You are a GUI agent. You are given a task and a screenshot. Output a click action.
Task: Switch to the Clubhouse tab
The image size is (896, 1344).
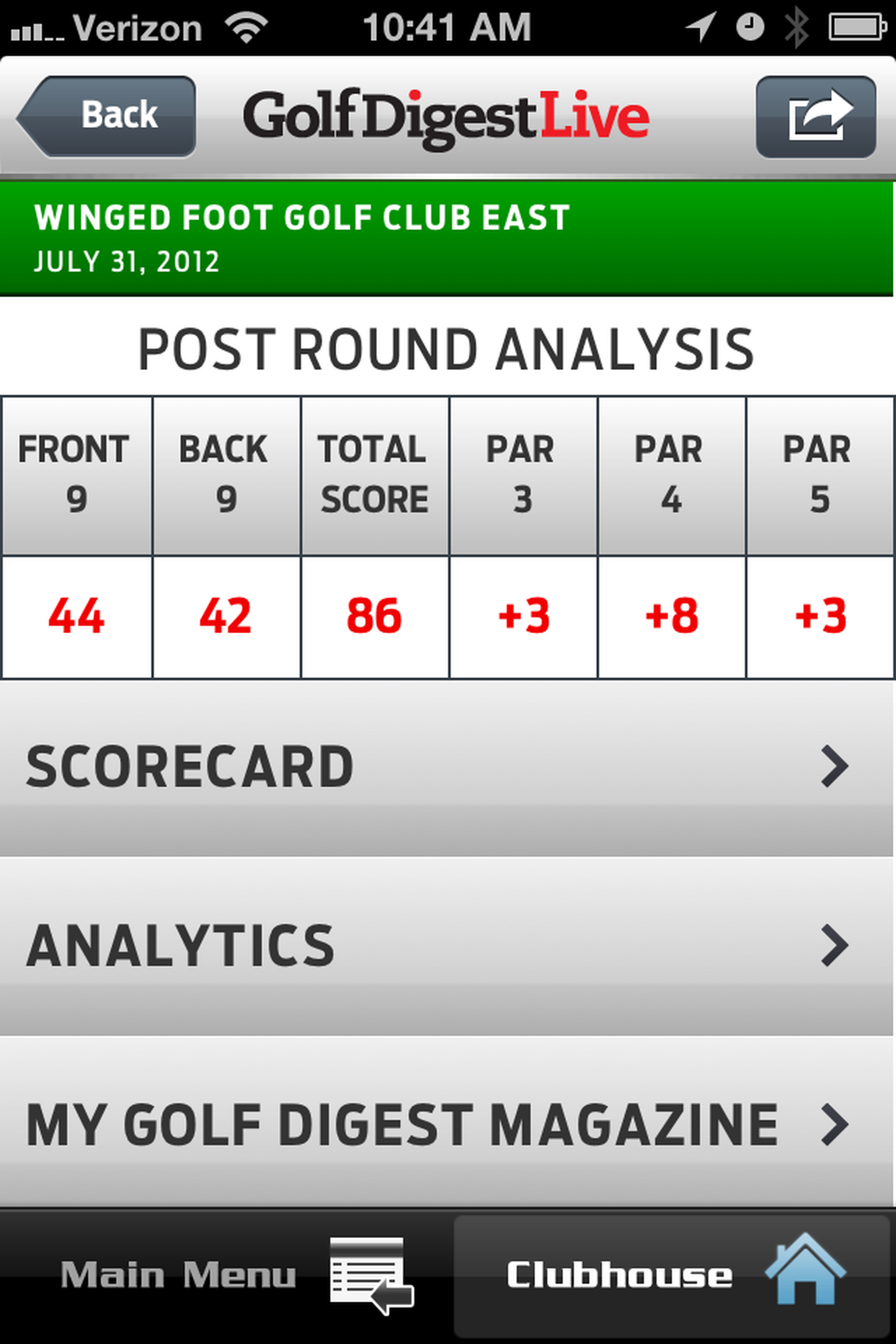(672, 1275)
